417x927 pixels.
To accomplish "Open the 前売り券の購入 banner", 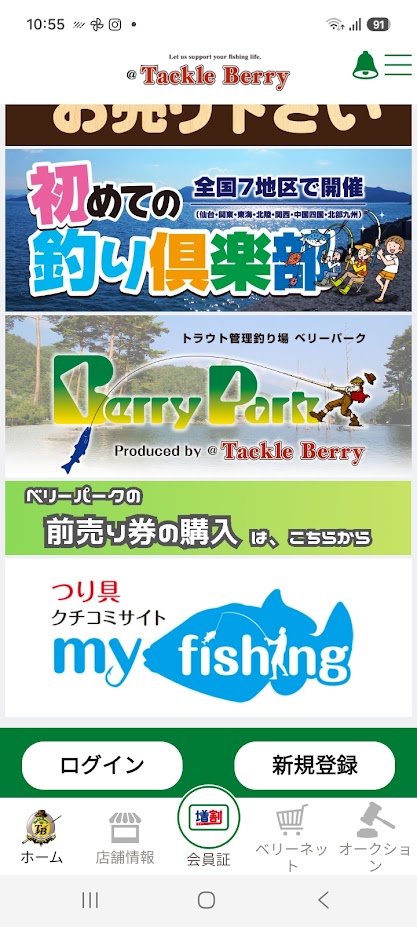I will tap(208, 518).
